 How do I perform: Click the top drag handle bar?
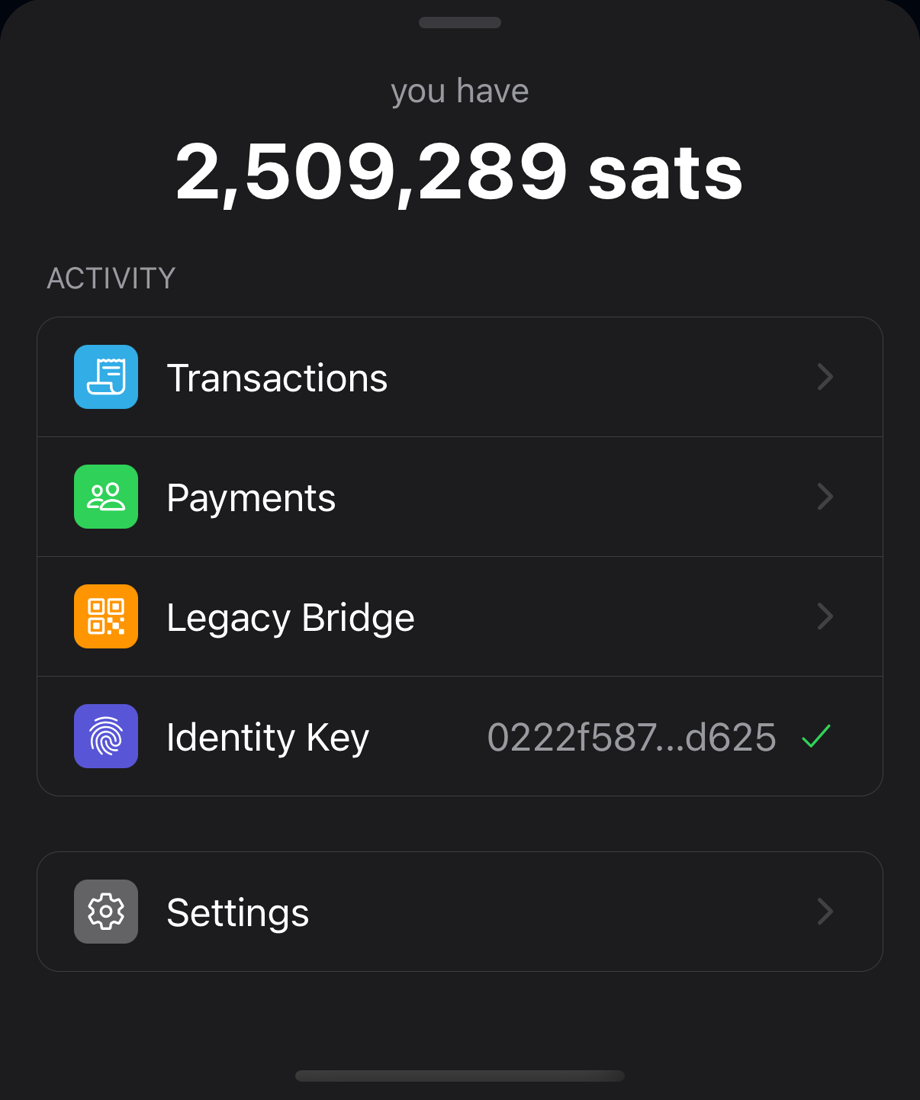[x=460, y=21]
